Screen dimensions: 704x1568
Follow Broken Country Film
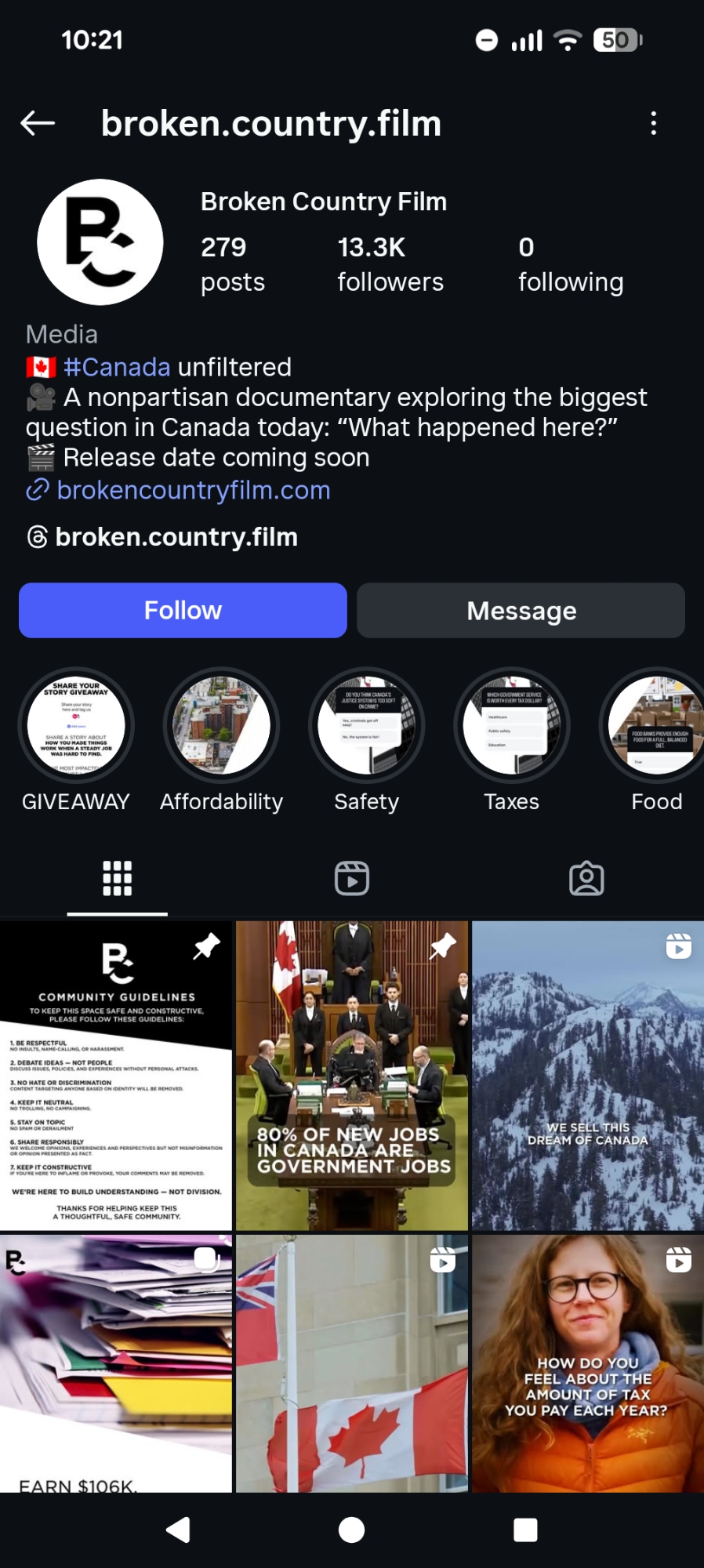tap(183, 610)
